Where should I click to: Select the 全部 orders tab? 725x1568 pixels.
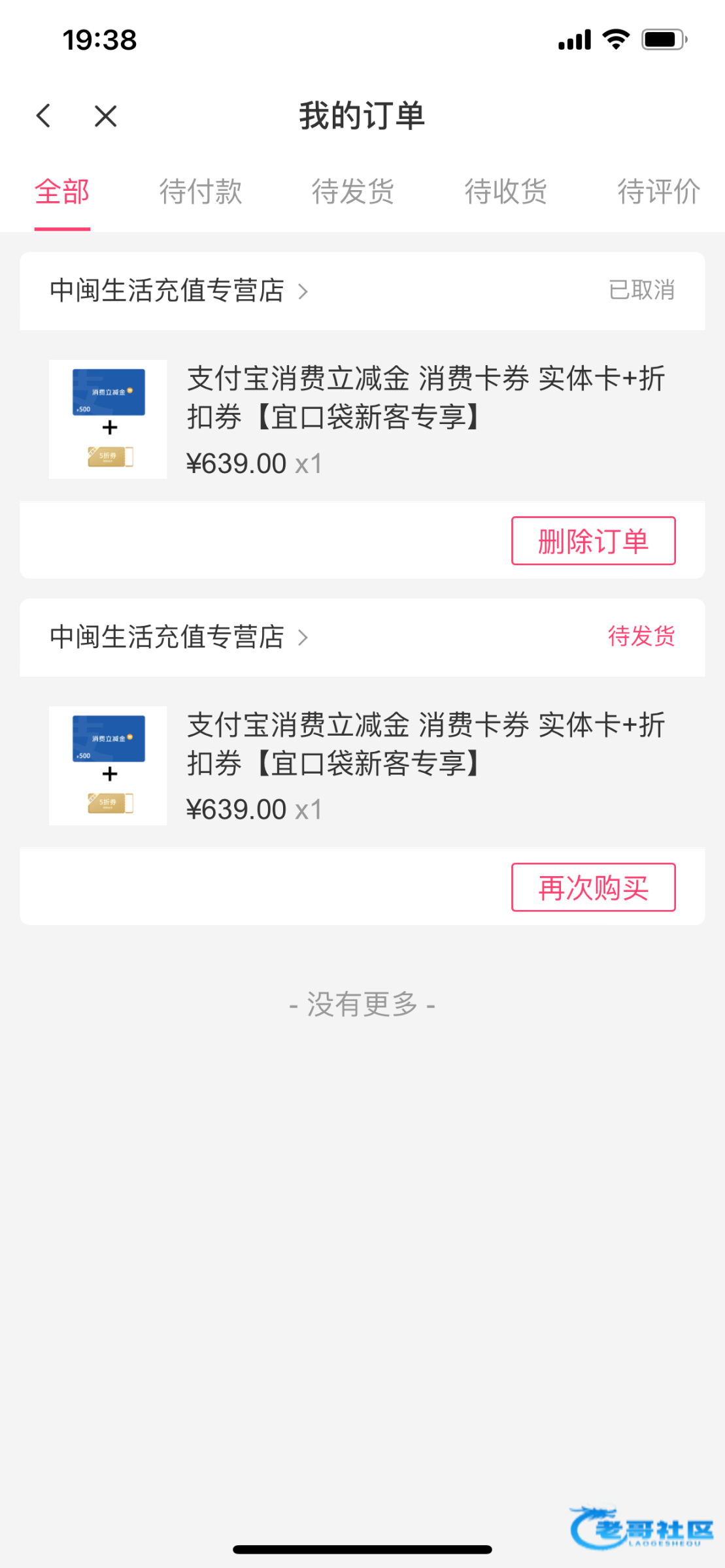tap(62, 192)
